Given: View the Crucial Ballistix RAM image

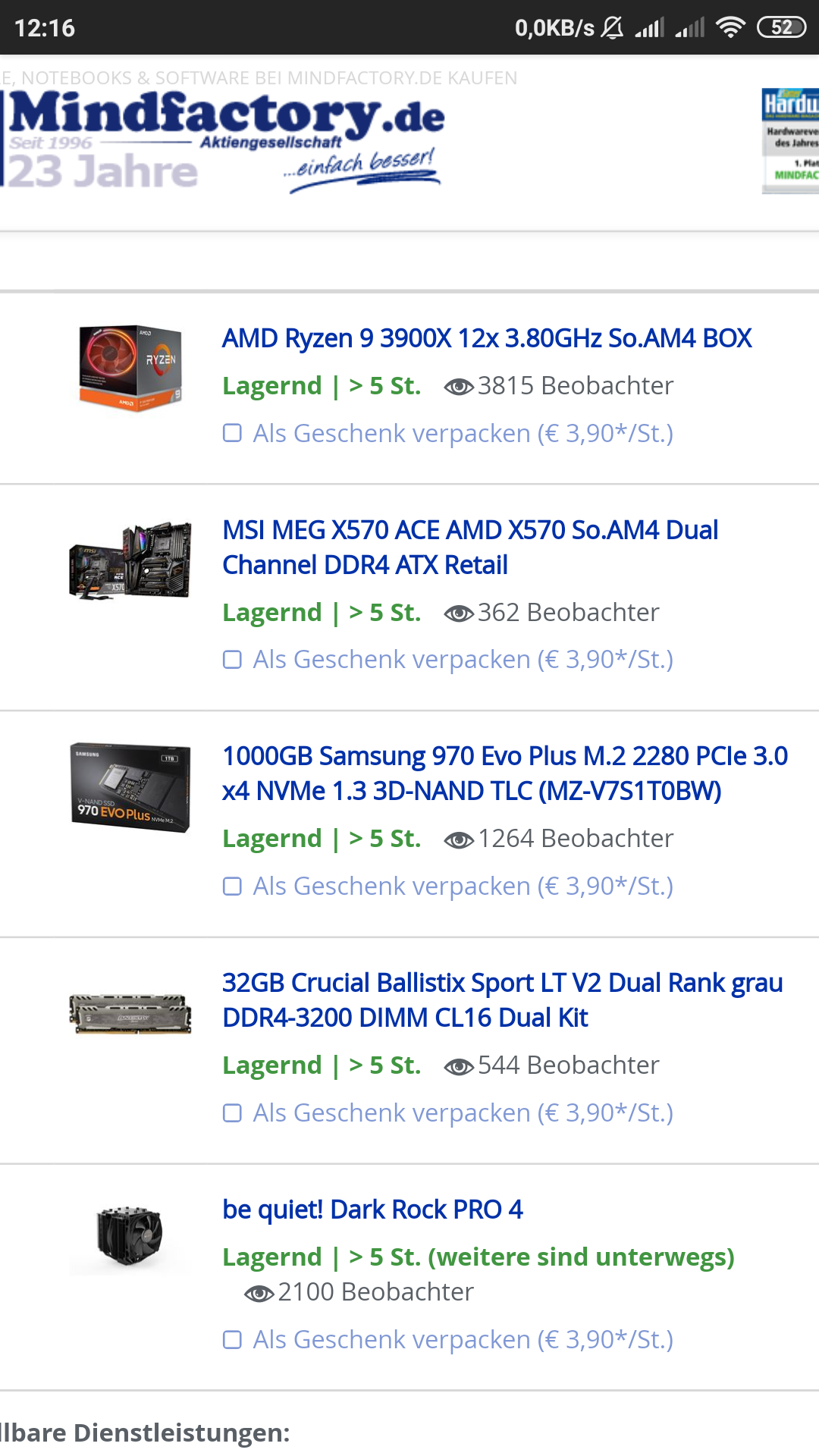Looking at the screenshot, I should pyautogui.click(x=130, y=1013).
